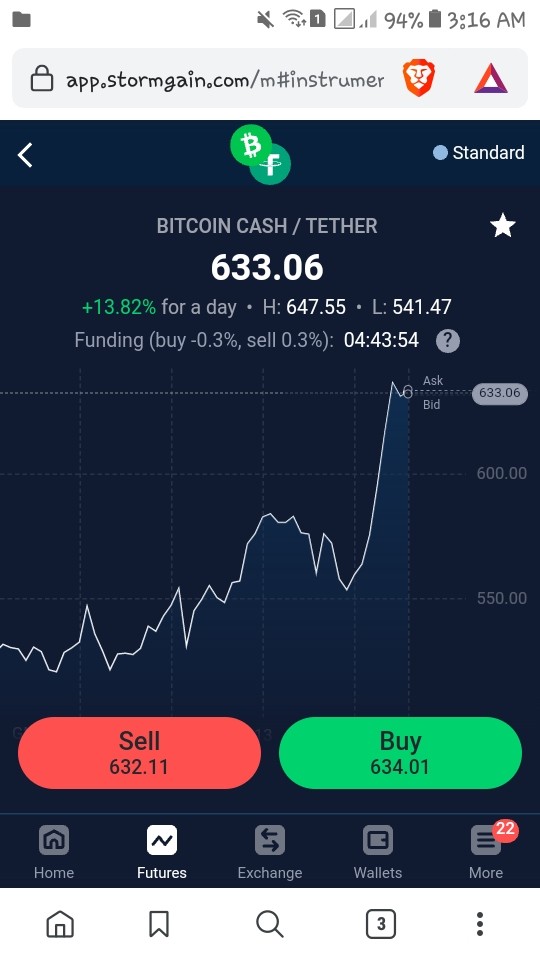This screenshot has height=960, width=540.
Task: Go to the browser home page
Action: pos(60,923)
